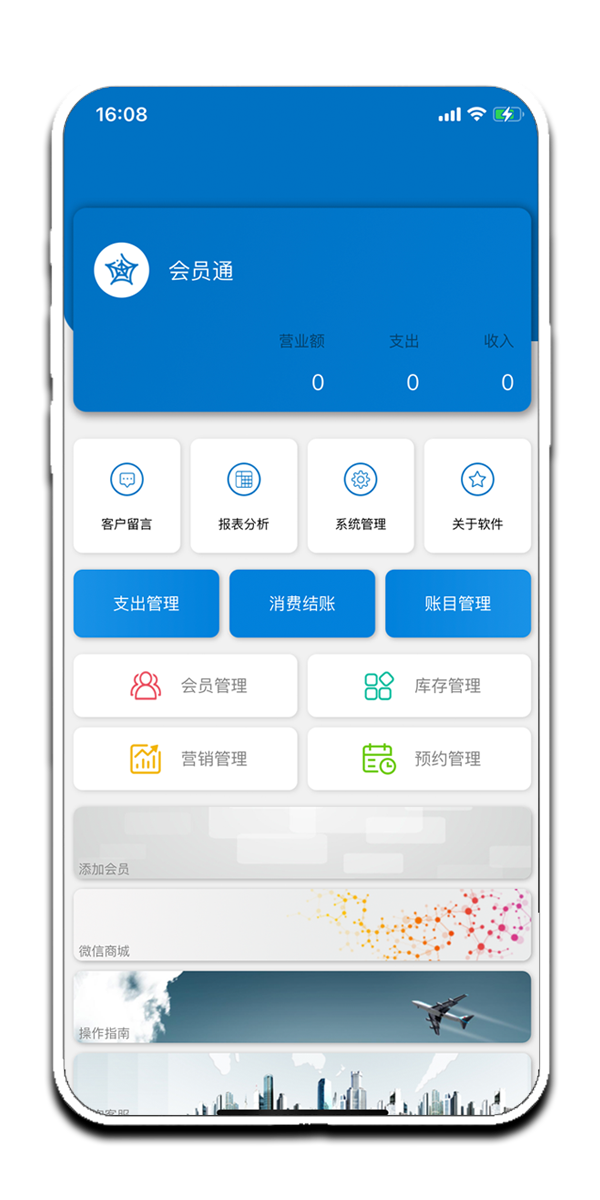Open the 客户留言 customer messages tile
Screen dimensions: 600x1200
click(127, 496)
